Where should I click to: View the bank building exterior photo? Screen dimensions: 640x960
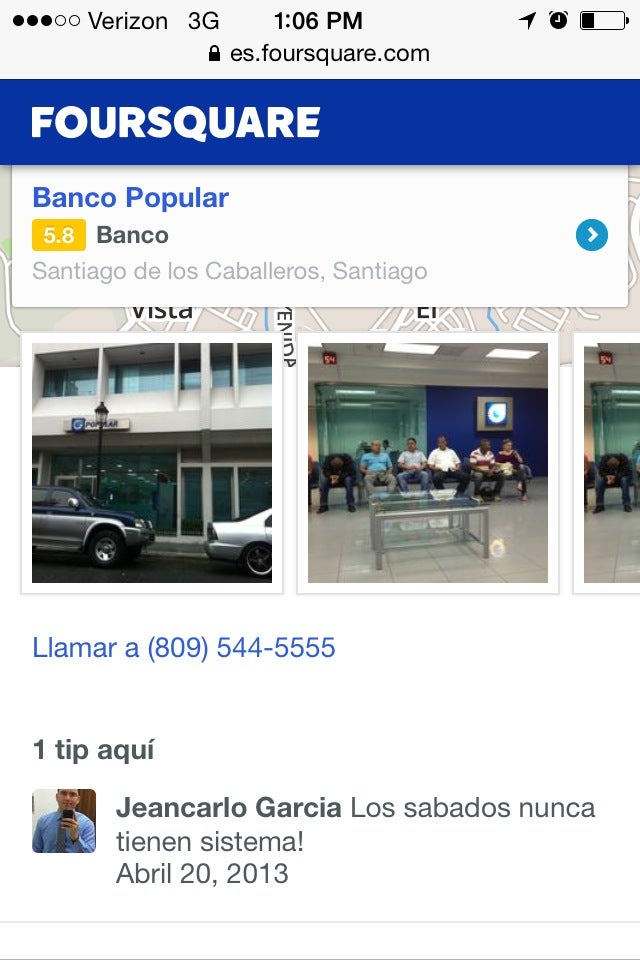pos(152,463)
